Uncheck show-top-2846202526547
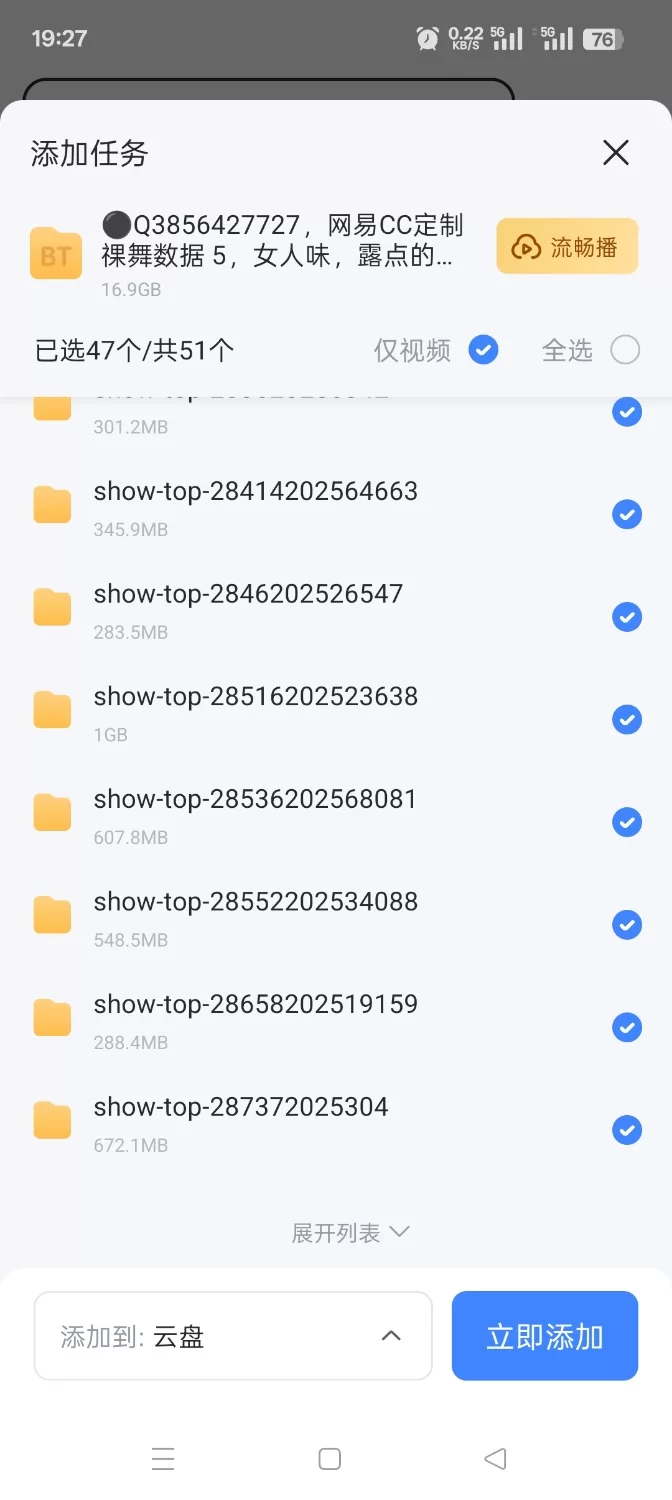The height and width of the screenshot is (1500, 672). [627, 617]
